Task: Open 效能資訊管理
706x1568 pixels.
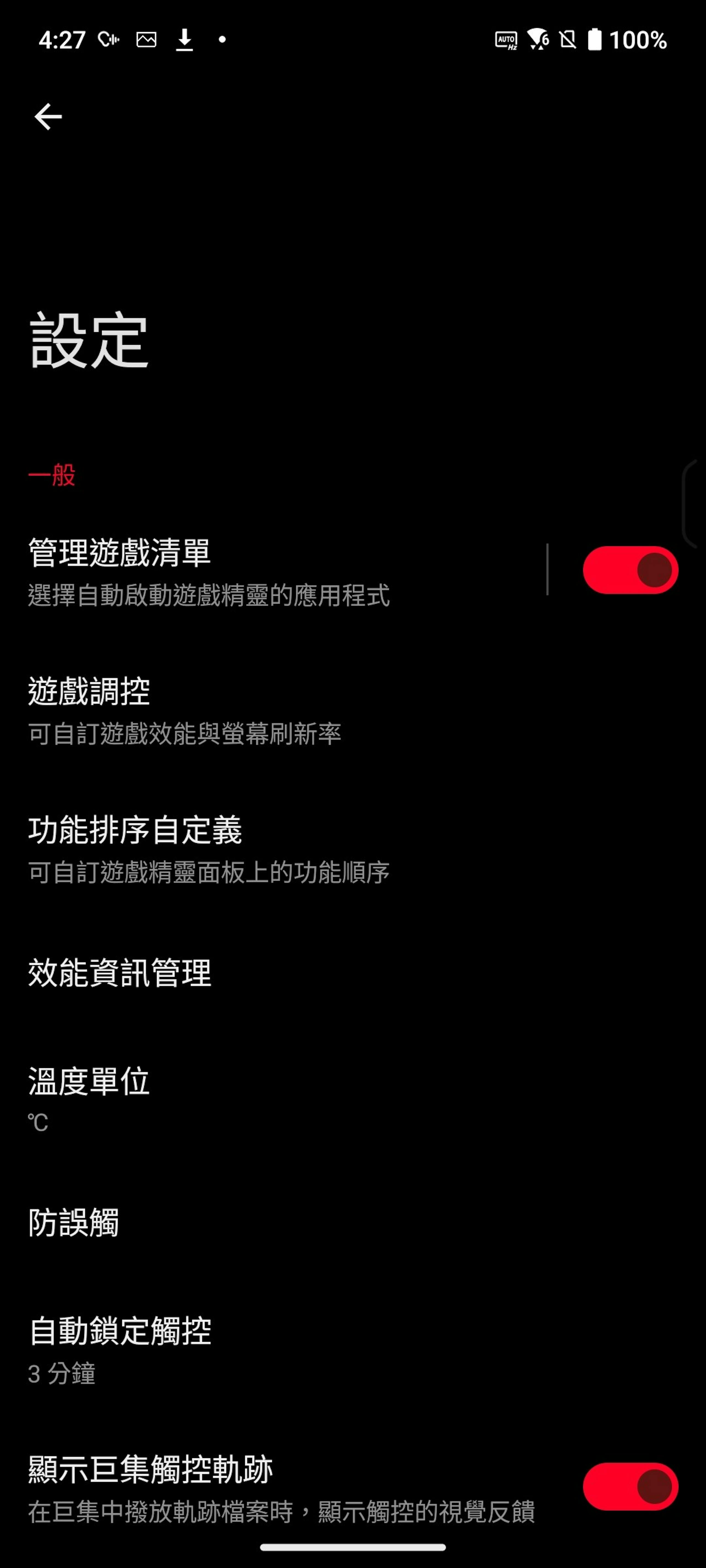Action: (353, 973)
